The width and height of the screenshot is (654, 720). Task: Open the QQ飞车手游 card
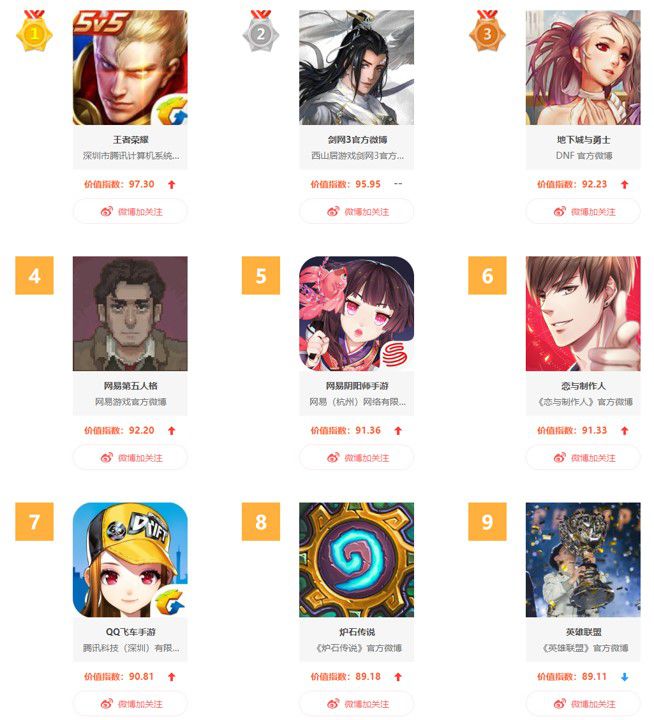point(130,560)
